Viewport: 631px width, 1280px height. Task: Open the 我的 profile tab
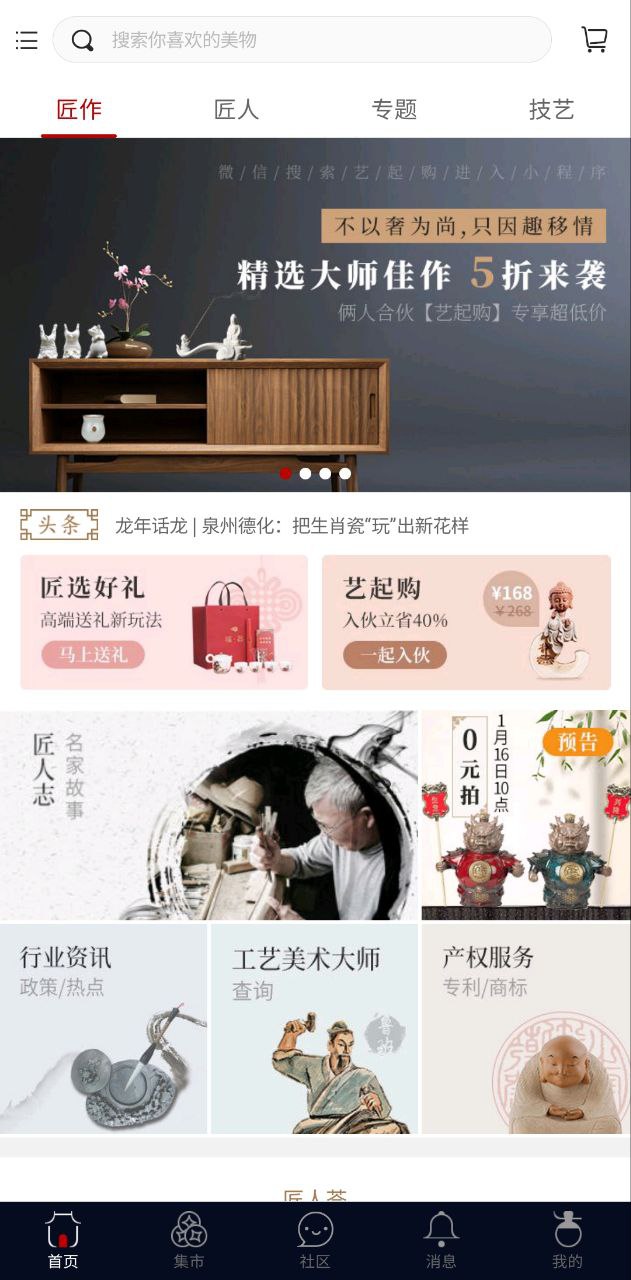pyautogui.click(x=567, y=1240)
